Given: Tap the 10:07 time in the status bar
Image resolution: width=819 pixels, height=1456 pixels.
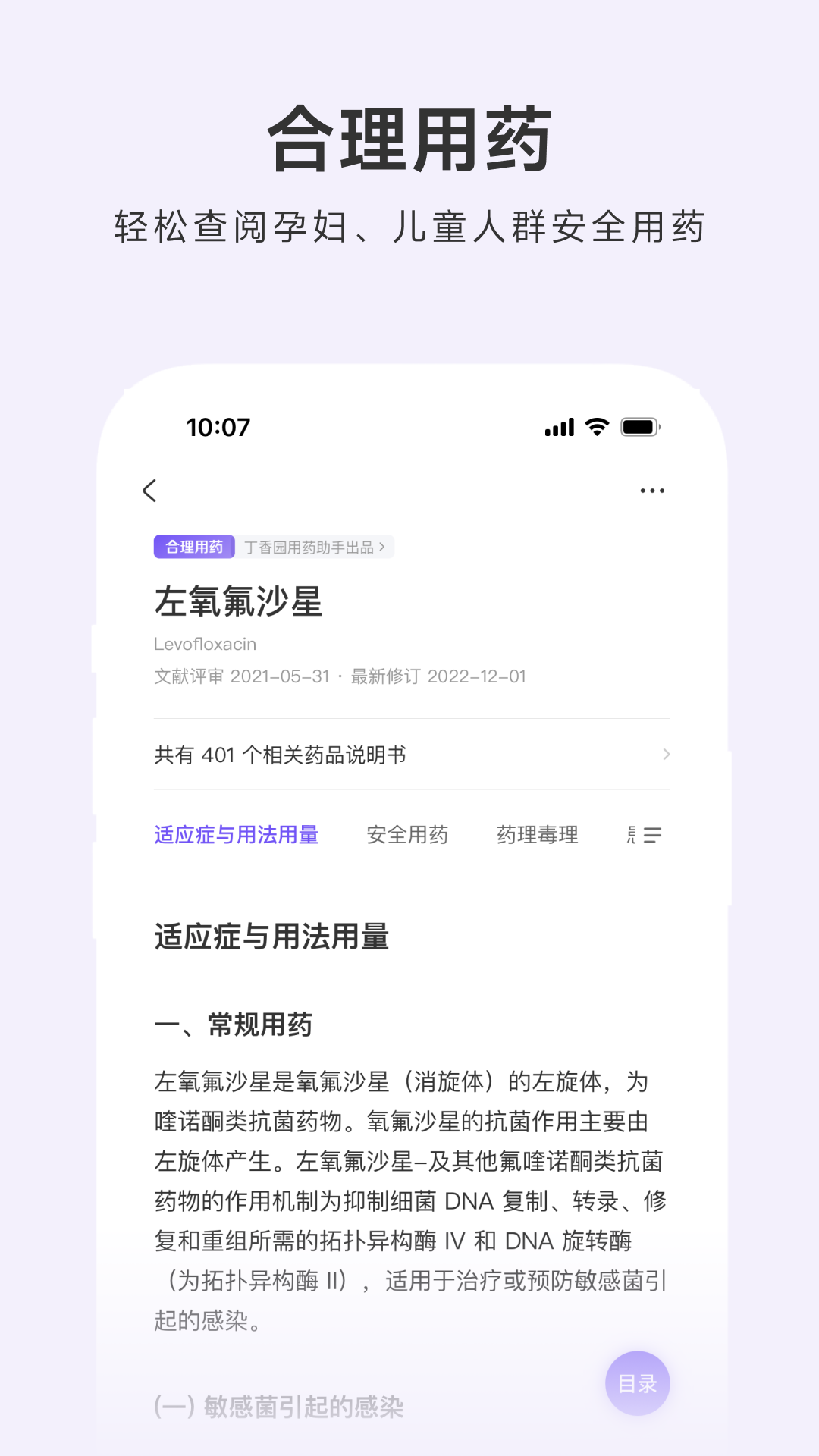Looking at the screenshot, I should (x=218, y=427).
